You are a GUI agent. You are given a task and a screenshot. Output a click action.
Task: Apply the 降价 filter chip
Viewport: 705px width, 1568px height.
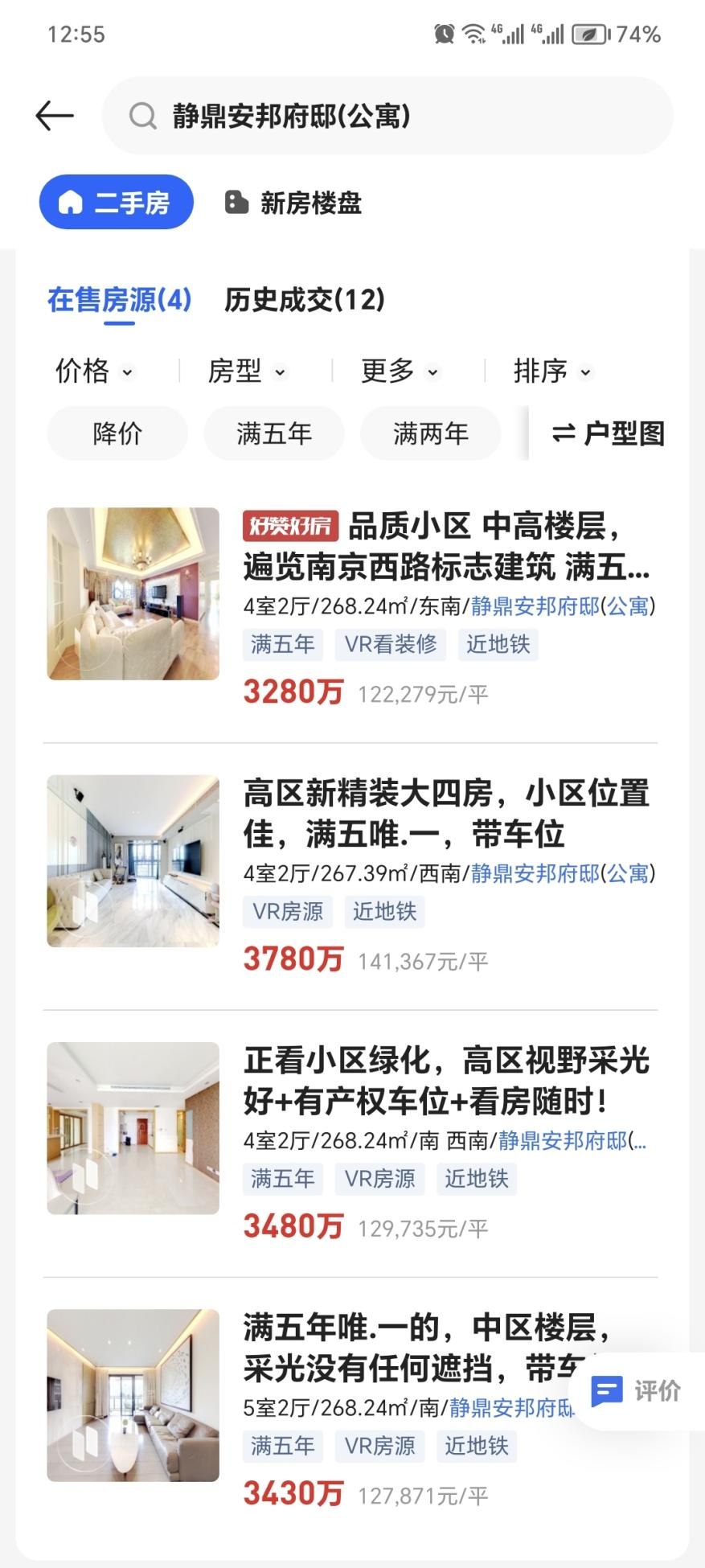point(117,433)
